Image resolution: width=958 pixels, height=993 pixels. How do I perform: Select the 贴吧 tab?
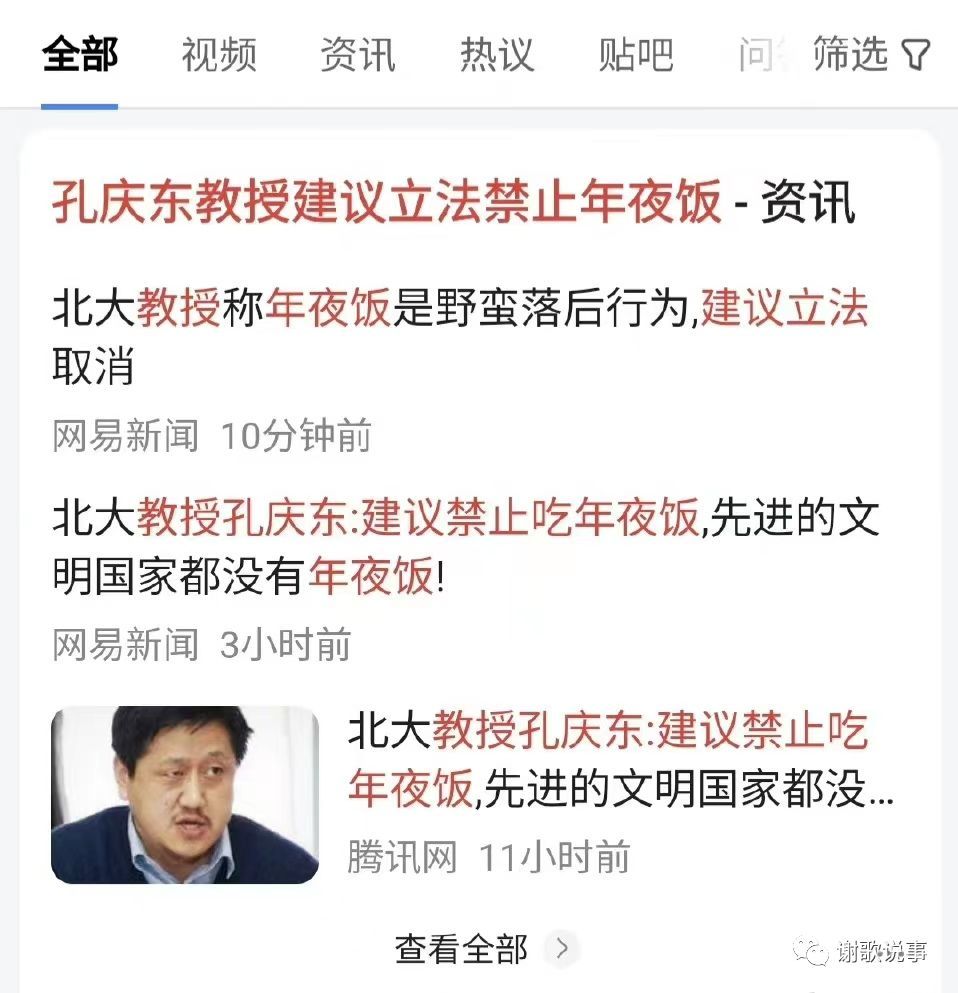tap(636, 54)
